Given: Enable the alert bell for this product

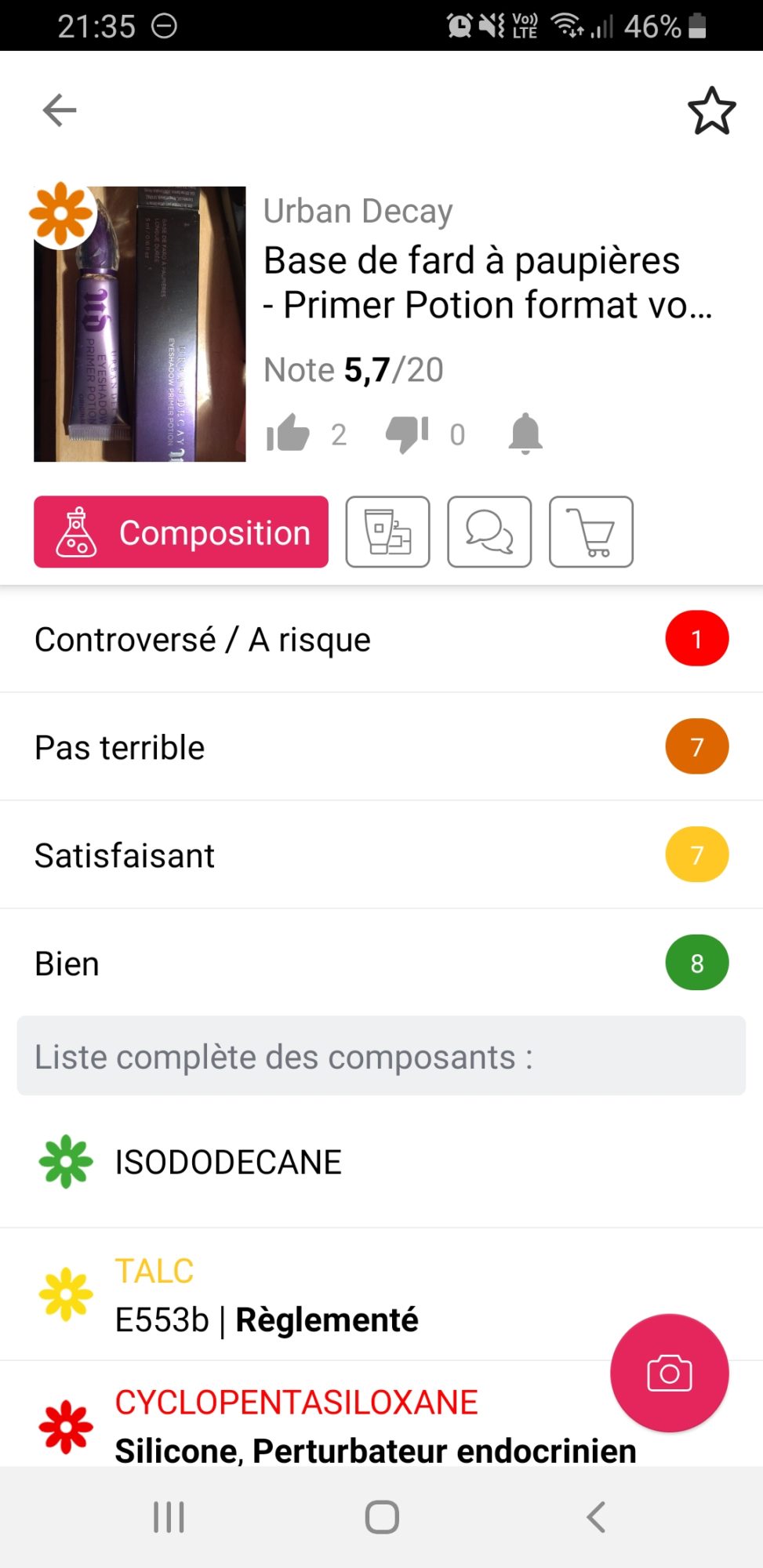Looking at the screenshot, I should coord(525,434).
